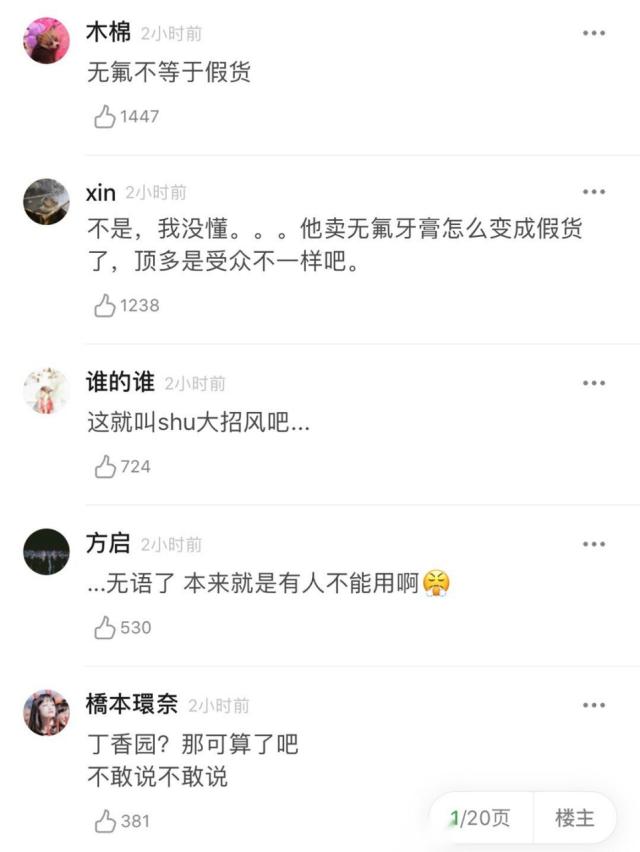The image size is (640, 852).
Task: Open 方启's profile avatar
Action: tap(46, 551)
